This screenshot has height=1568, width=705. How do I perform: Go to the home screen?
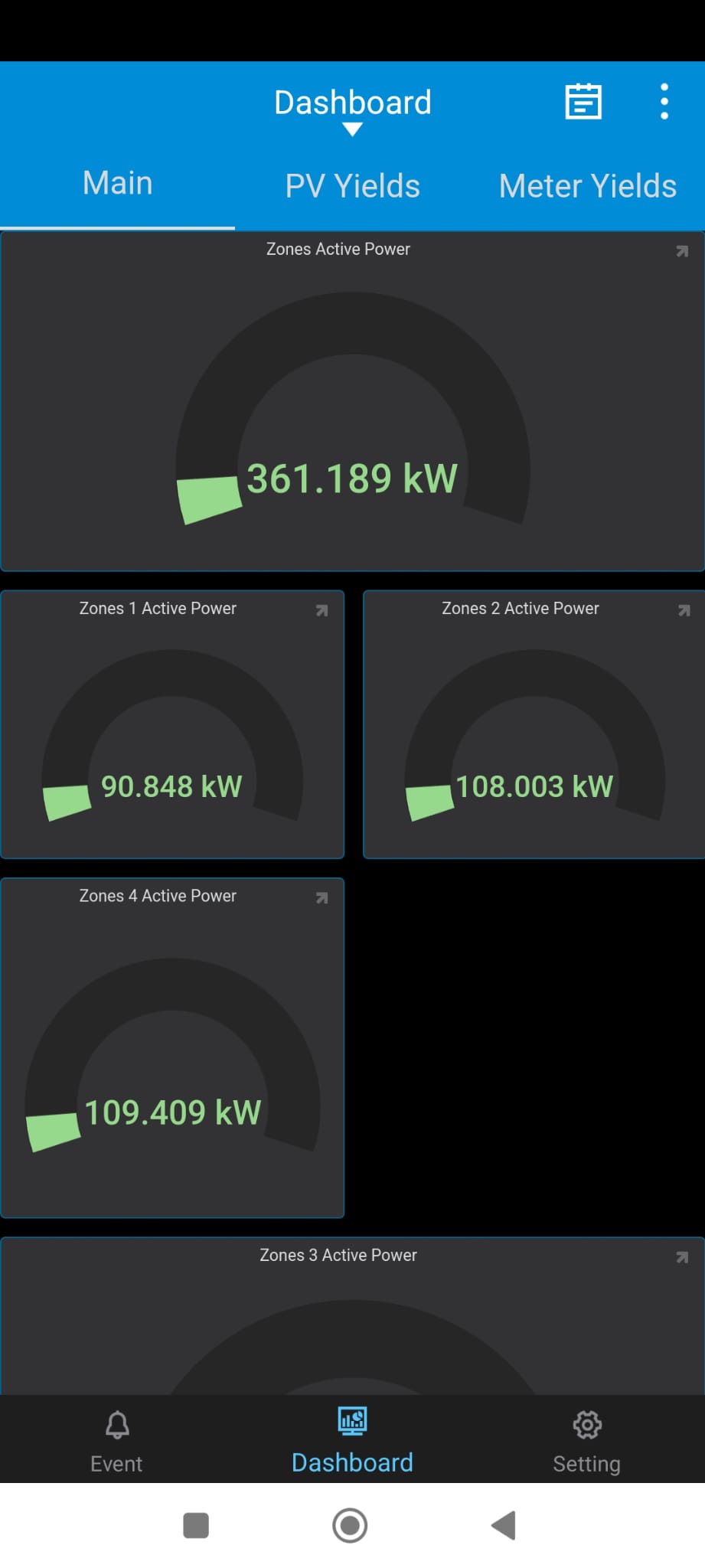tap(350, 1525)
